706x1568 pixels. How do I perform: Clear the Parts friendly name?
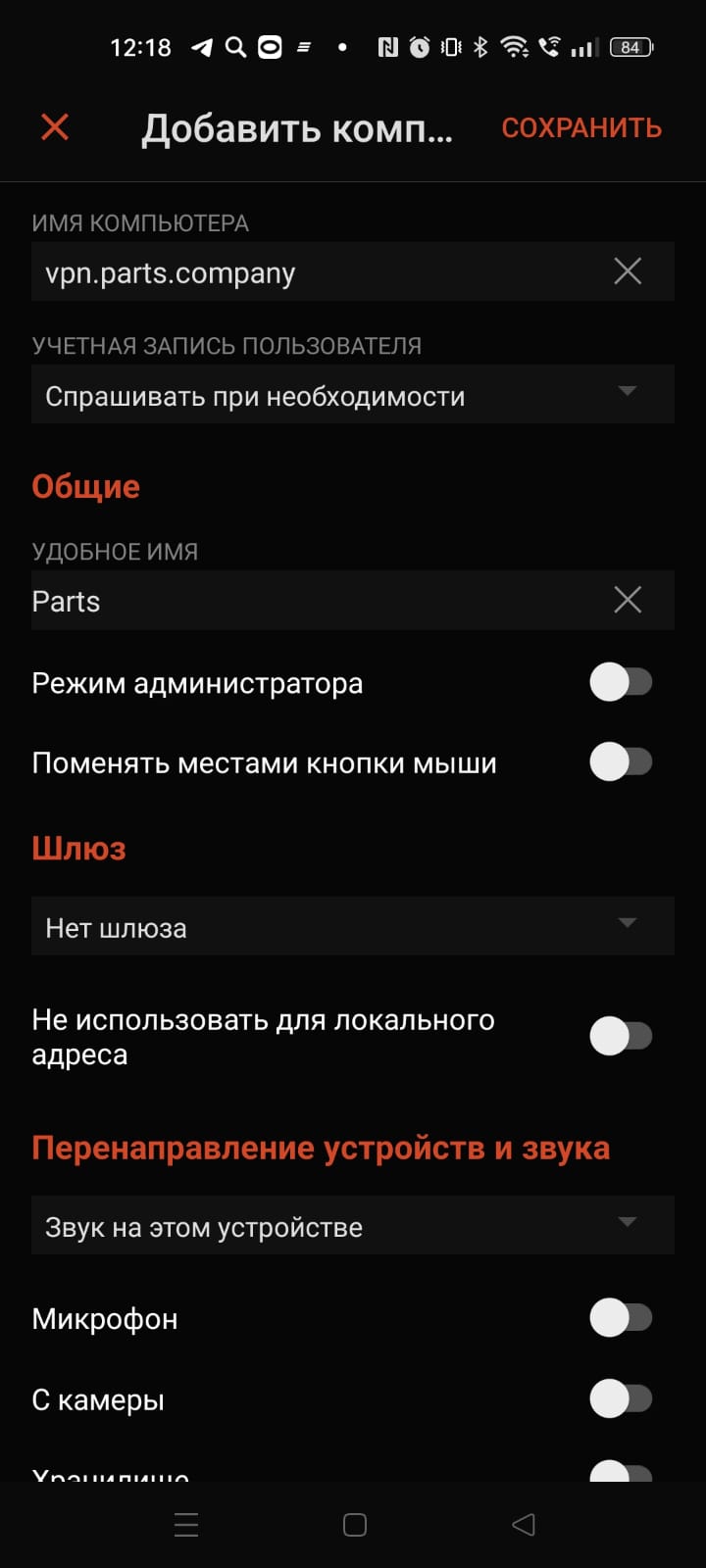(628, 600)
